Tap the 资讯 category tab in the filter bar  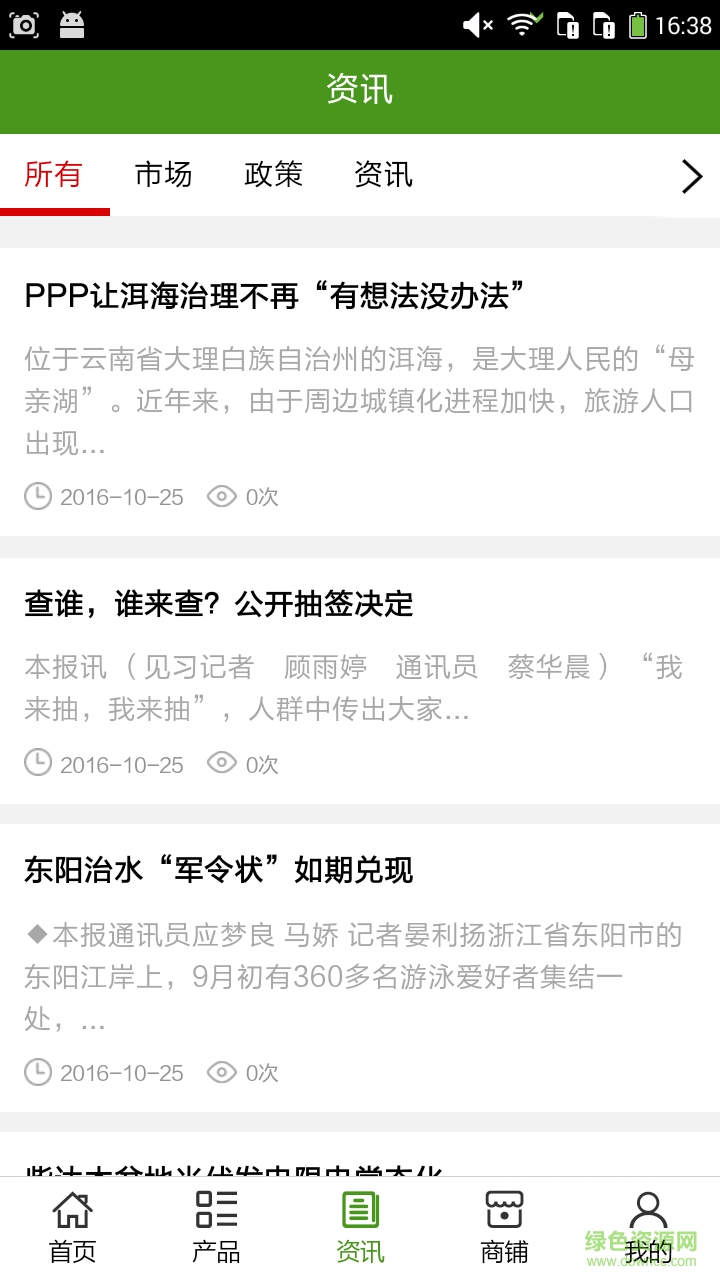pos(382,174)
